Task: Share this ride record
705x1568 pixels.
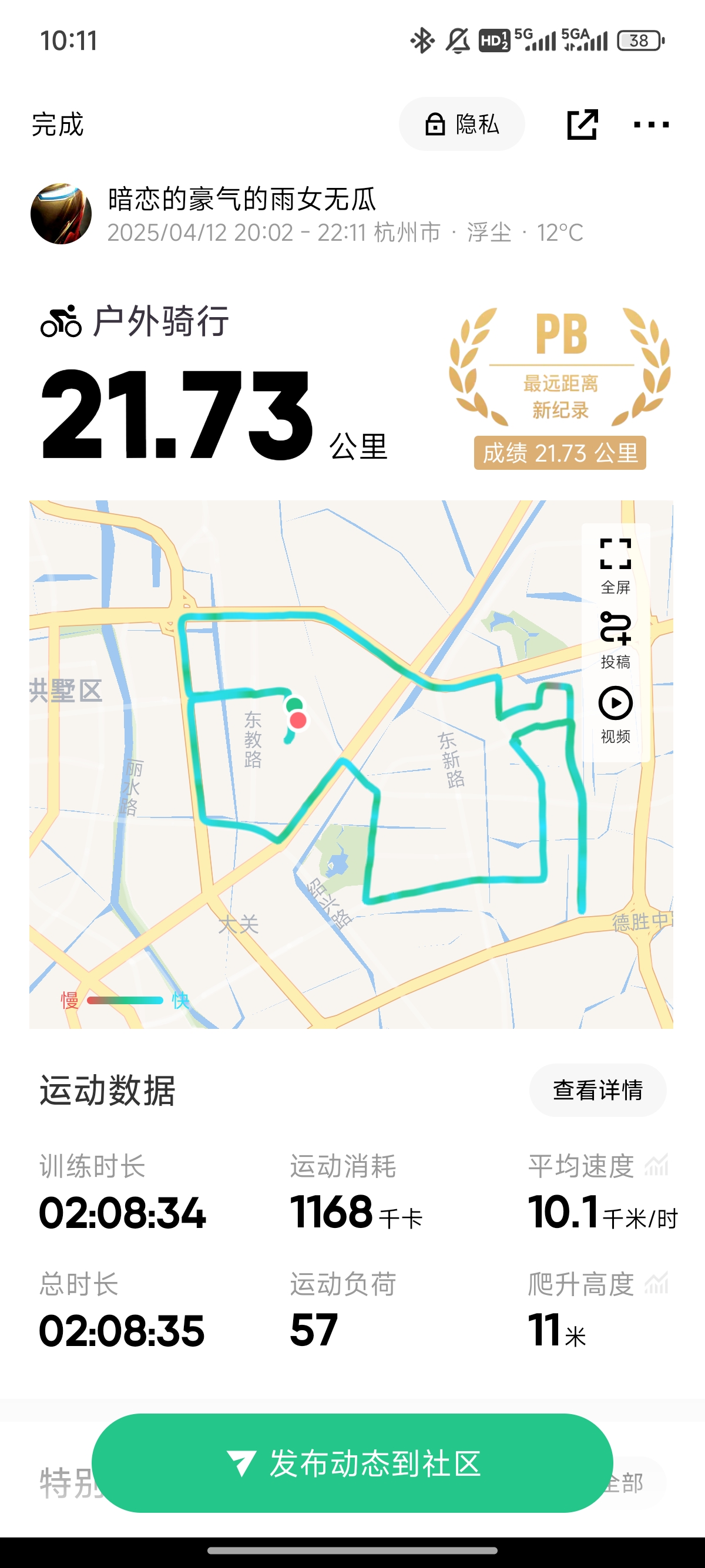Action: (x=582, y=125)
